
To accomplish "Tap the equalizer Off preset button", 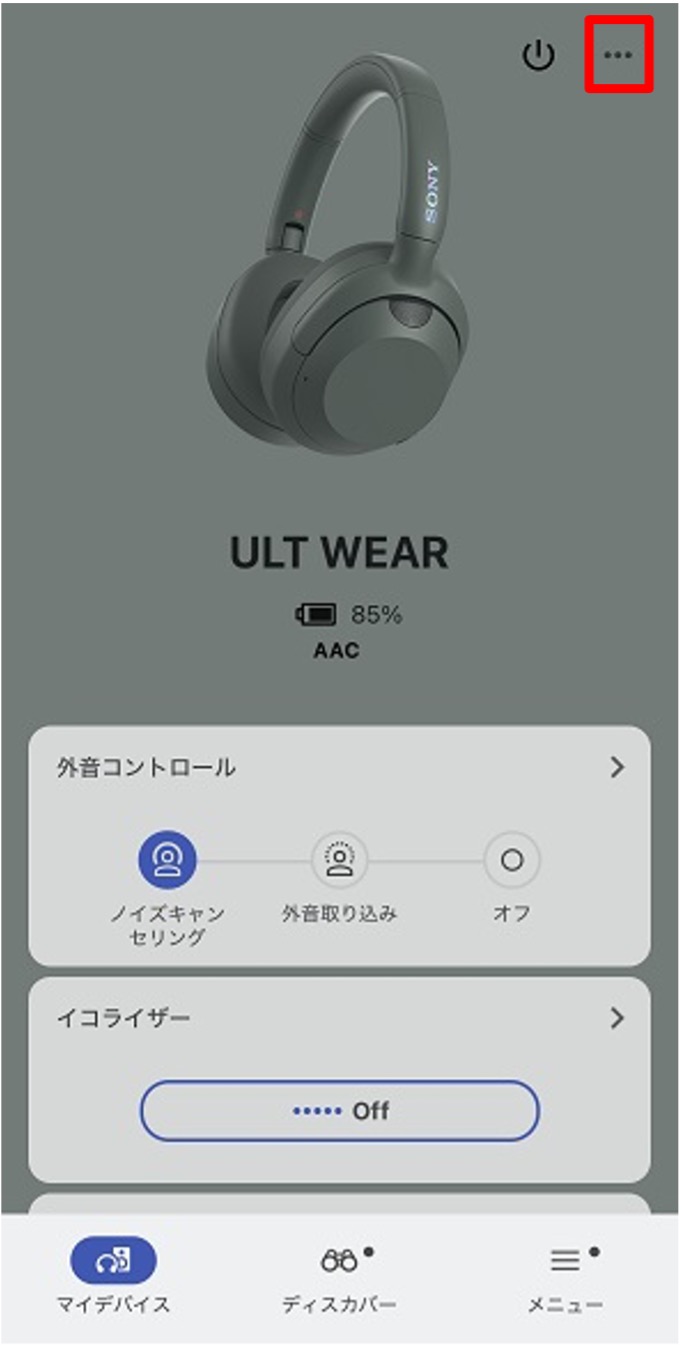I will tap(340, 1111).
